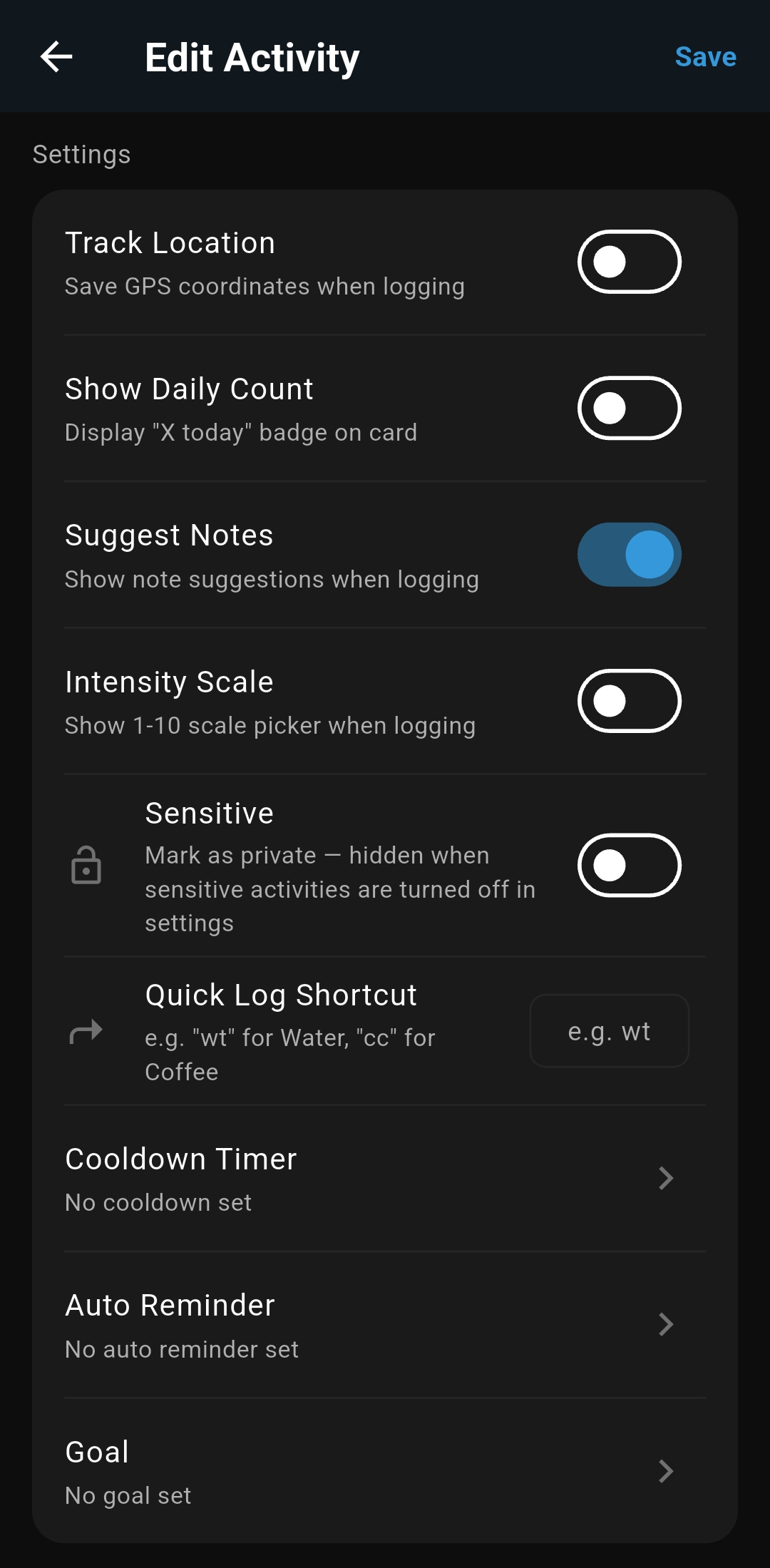The width and height of the screenshot is (770, 1568).
Task: Tap the 'No goal set' label
Action: [127, 1495]
